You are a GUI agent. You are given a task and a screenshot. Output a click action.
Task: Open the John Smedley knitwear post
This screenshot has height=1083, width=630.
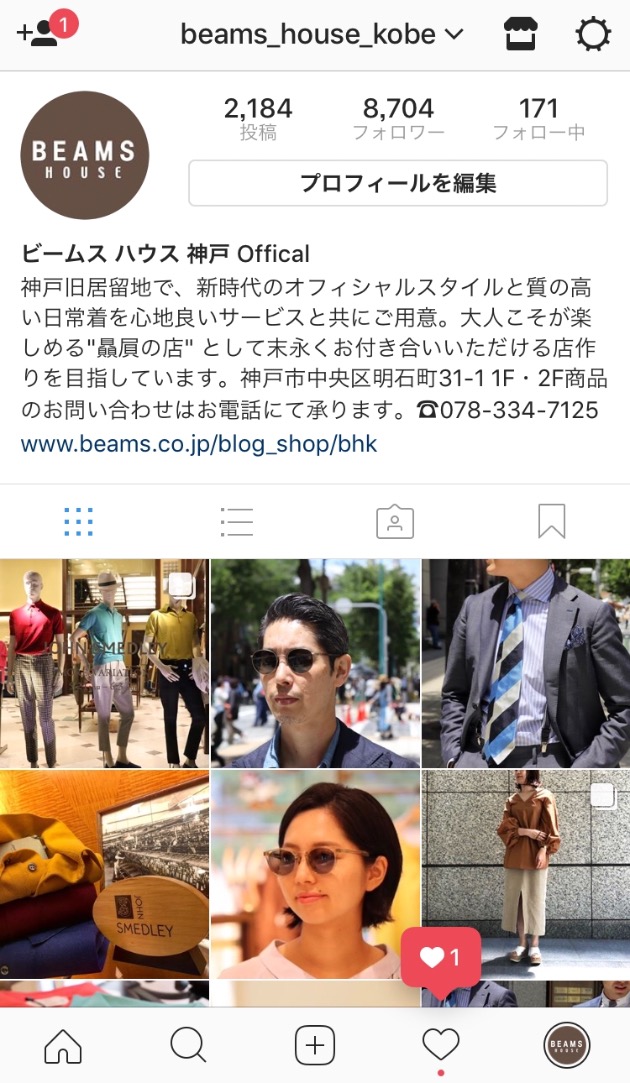pos(104,874)
